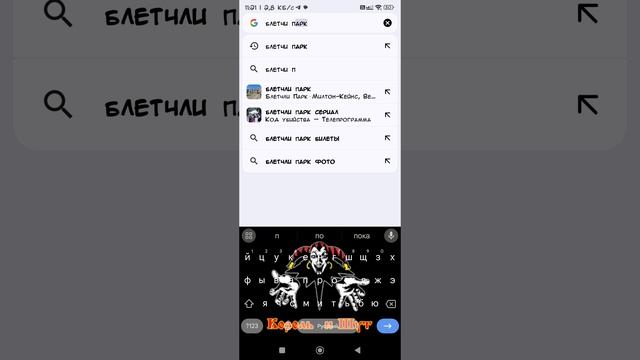The image size is (640, 360).
Task: Insert блетчли парк фото into search via arrow
Action: tap(387, 161)
